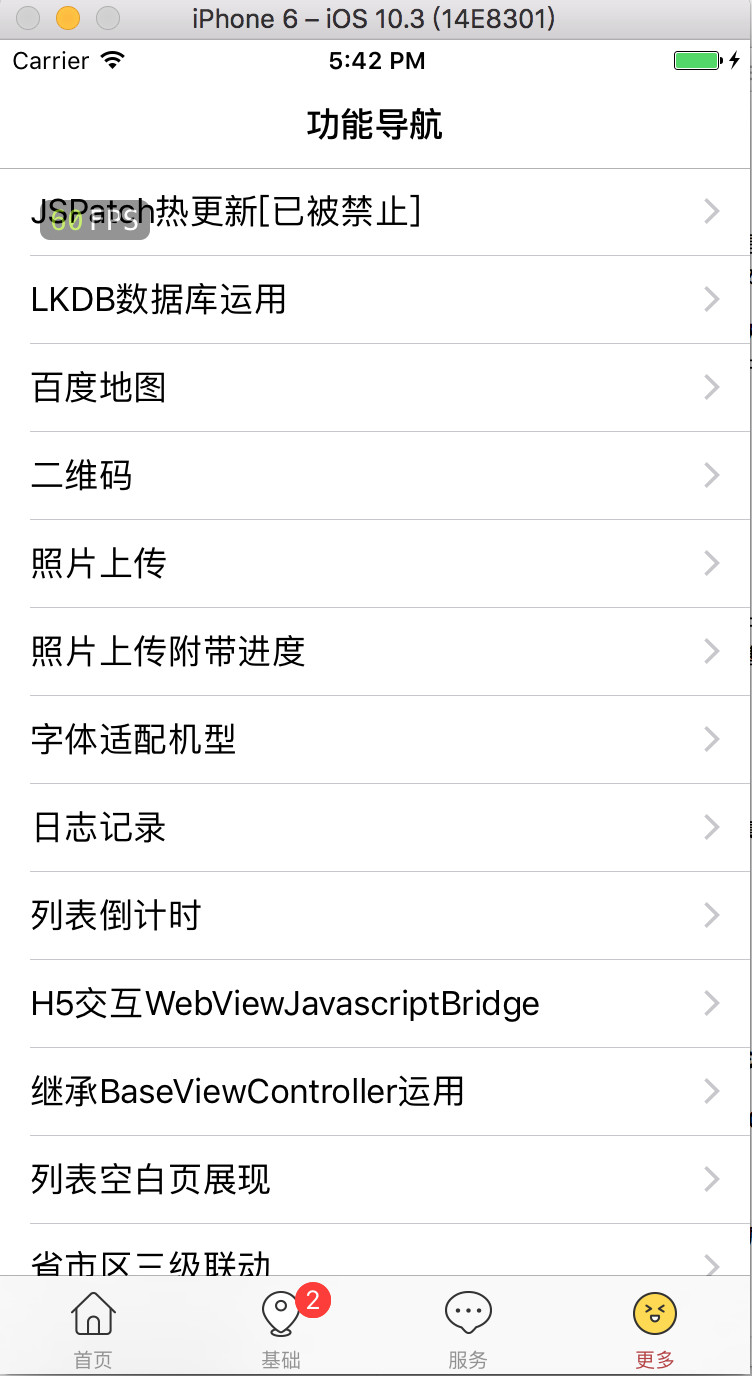This screenshot has width=752, height=1376.
Task: Select the 二维码 row
Action: click(375, 475)
